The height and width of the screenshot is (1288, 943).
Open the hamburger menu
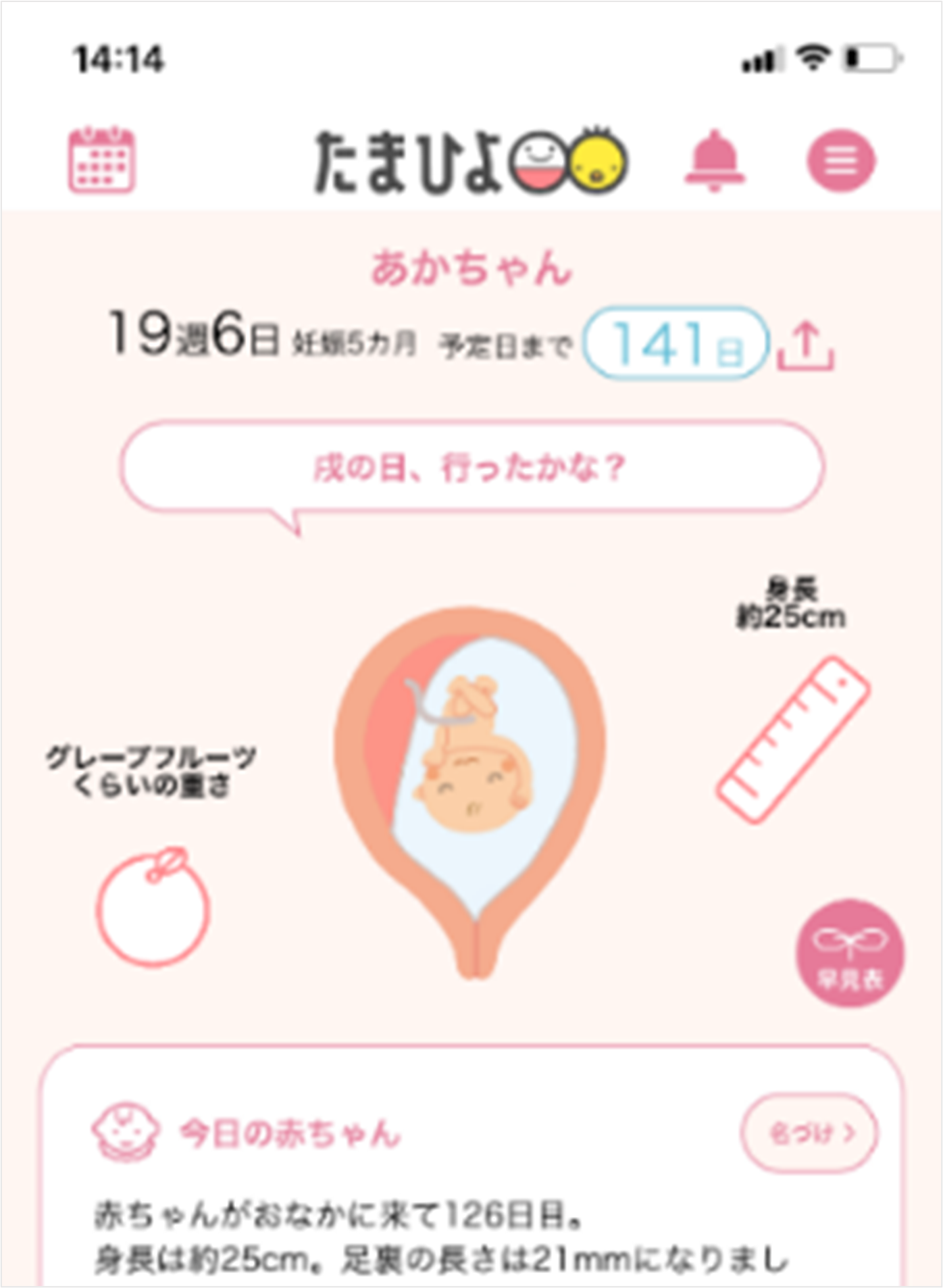841,161
